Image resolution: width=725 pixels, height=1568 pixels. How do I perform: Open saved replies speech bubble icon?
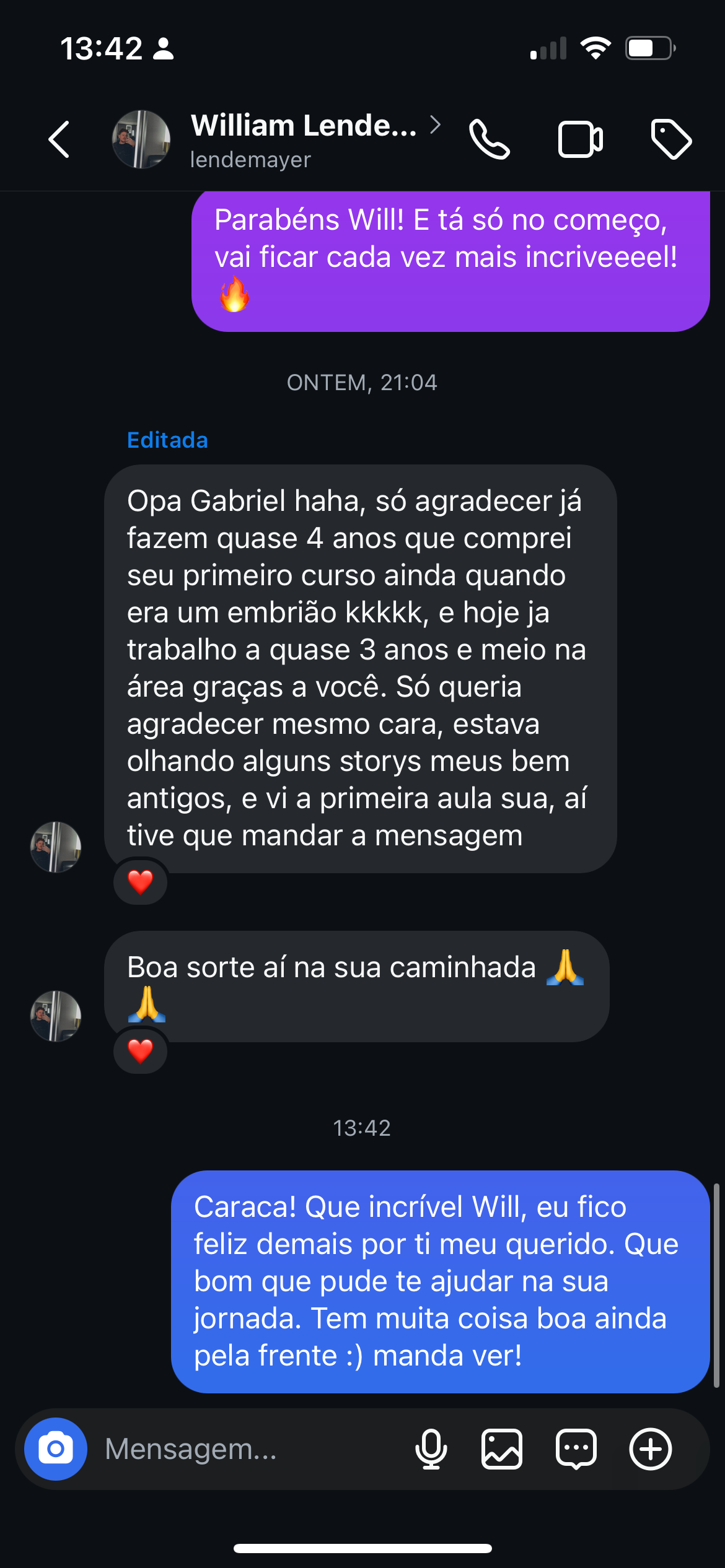pyautogui.click(x=576, y=1449)
